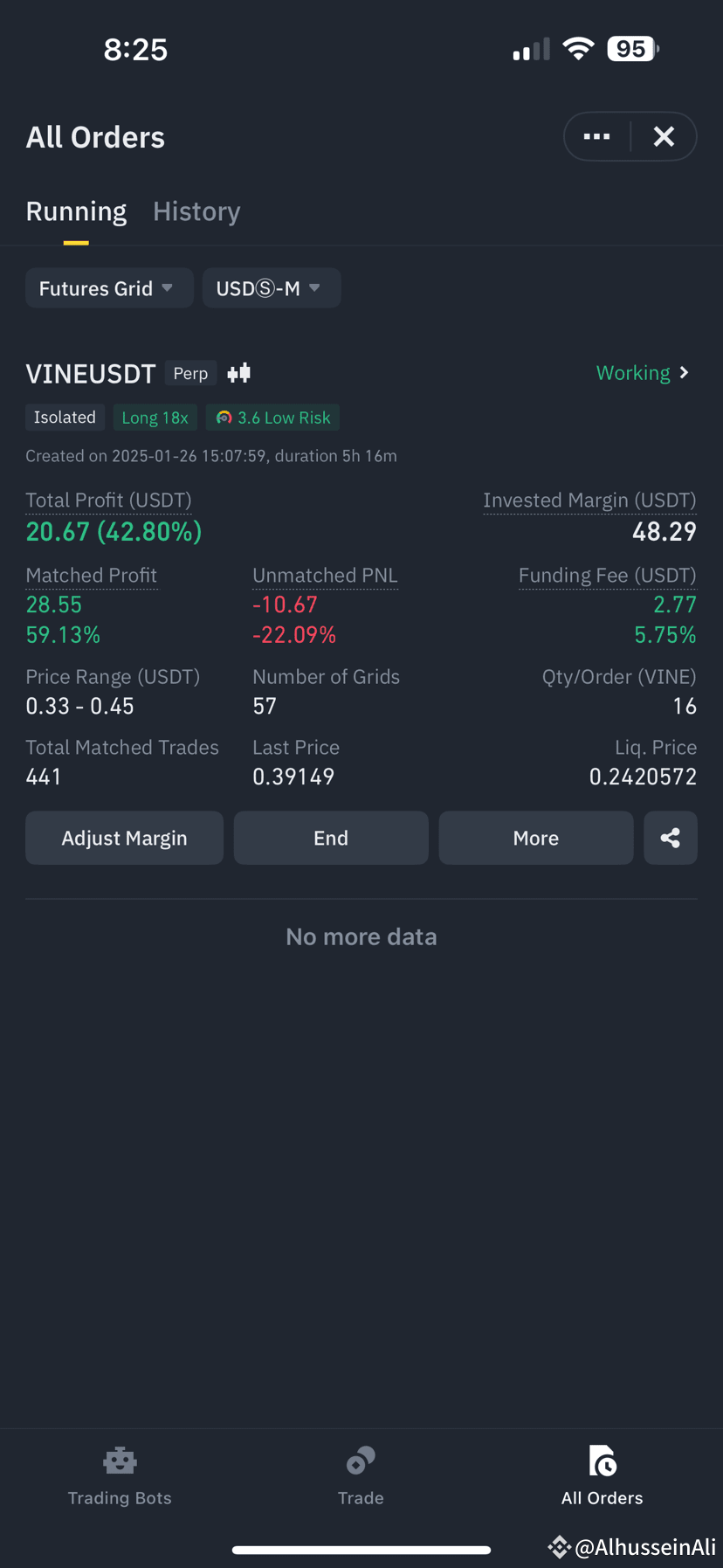Tap Adjust Margin button
The height and width of the screenshot is (1568, 723).
pos(124,838)
